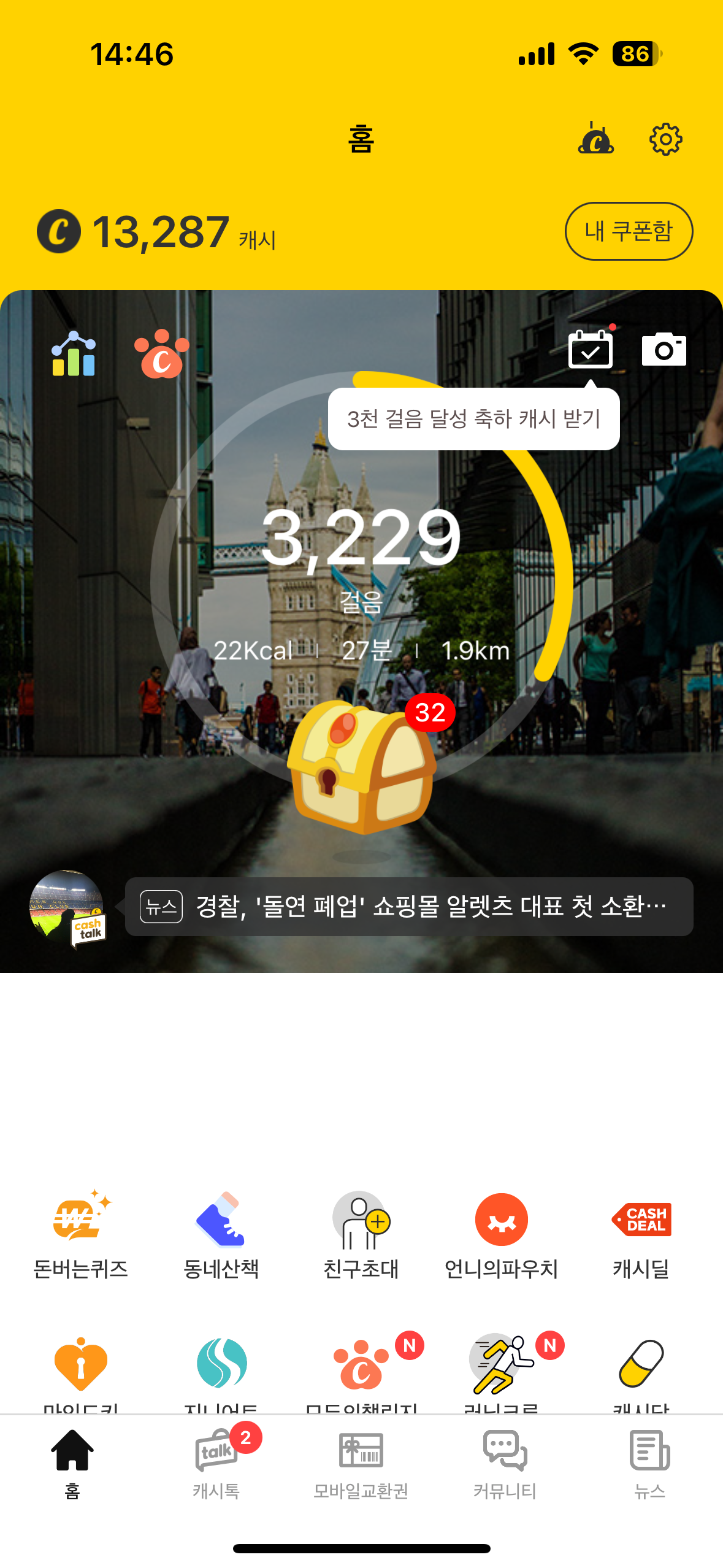Open the settings gear
723x1568 pixels.
click(665, 139)
